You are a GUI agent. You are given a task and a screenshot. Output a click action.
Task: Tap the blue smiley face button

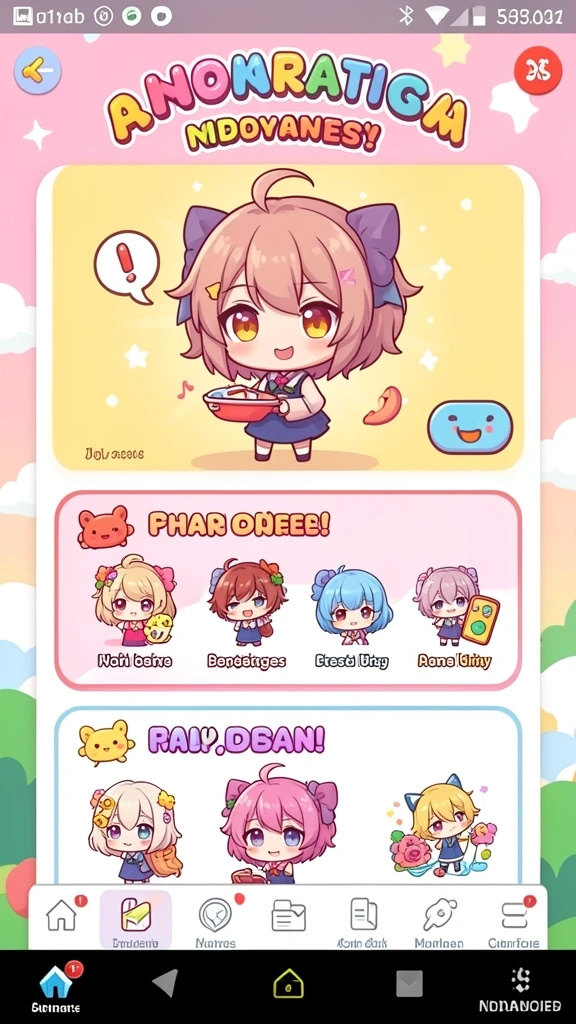pyautogui.click(x=470, y=427)
